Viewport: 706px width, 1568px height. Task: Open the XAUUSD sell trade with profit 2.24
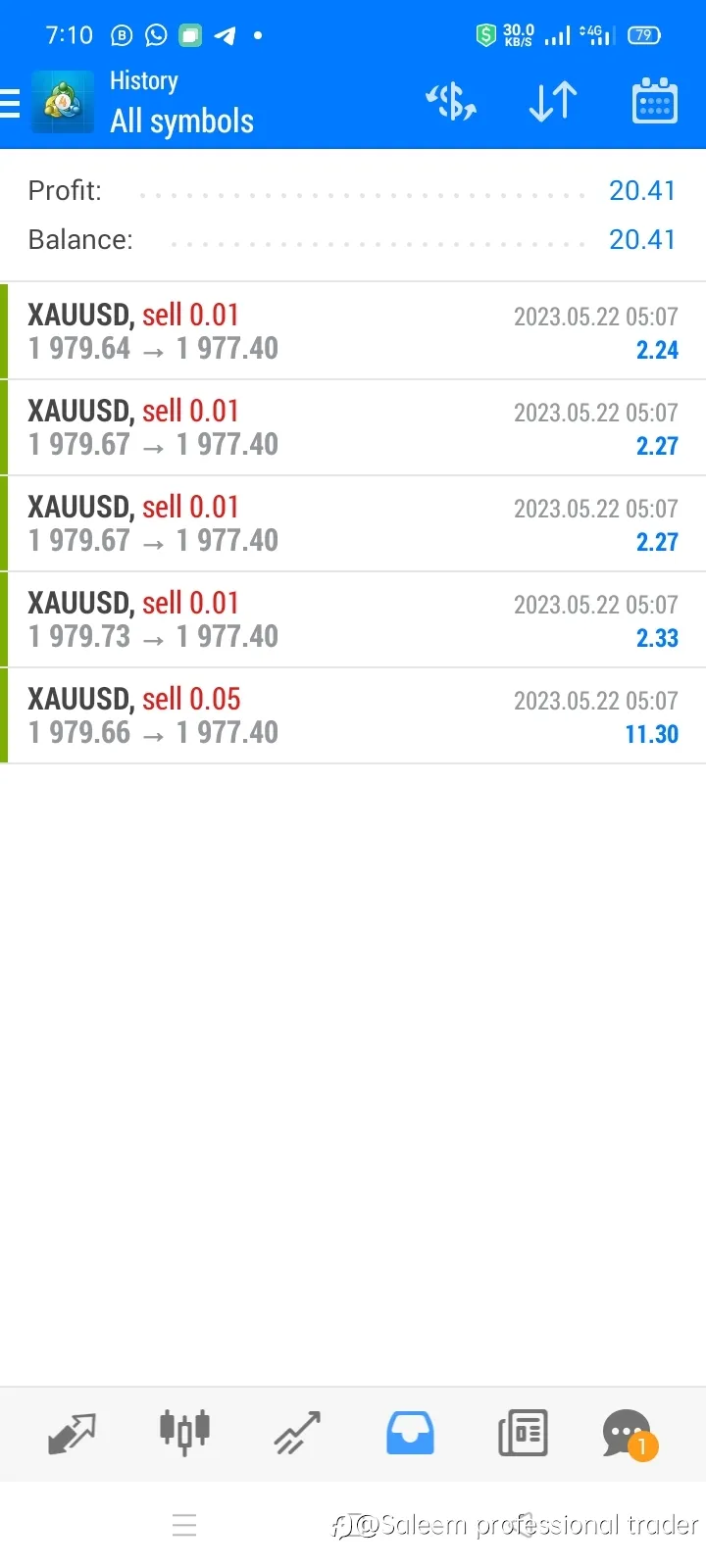pos(353,331)
